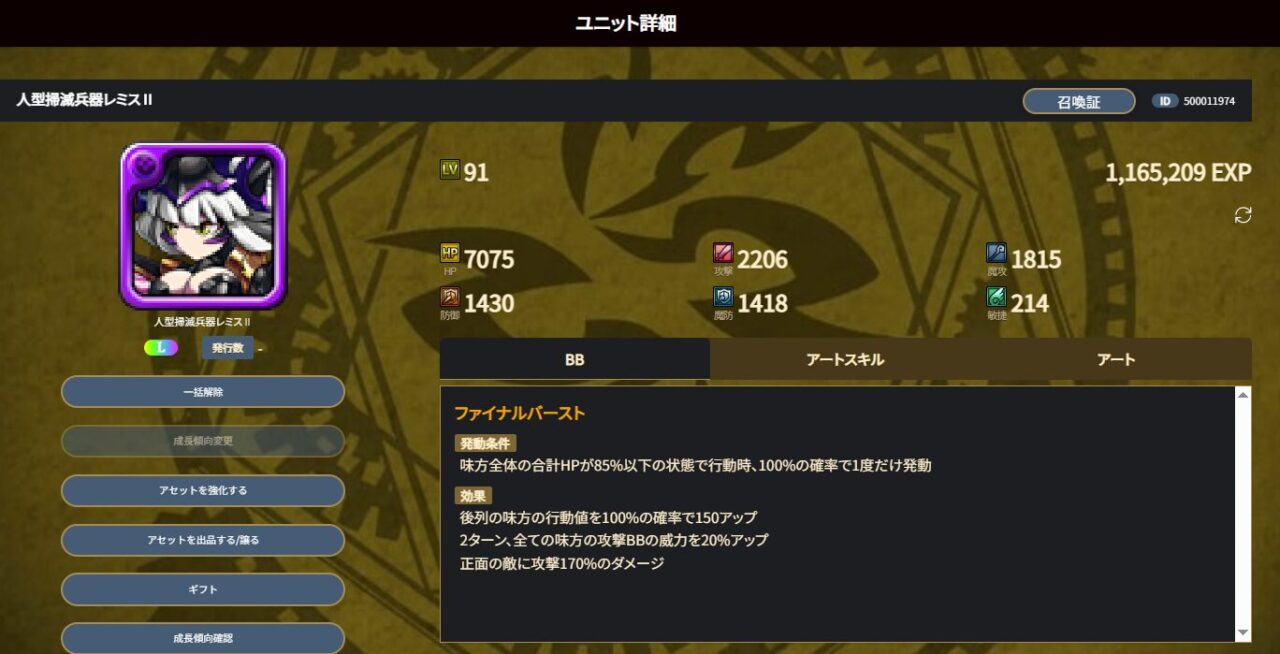Tap the 一括解除 button

[x=203, y=392]
